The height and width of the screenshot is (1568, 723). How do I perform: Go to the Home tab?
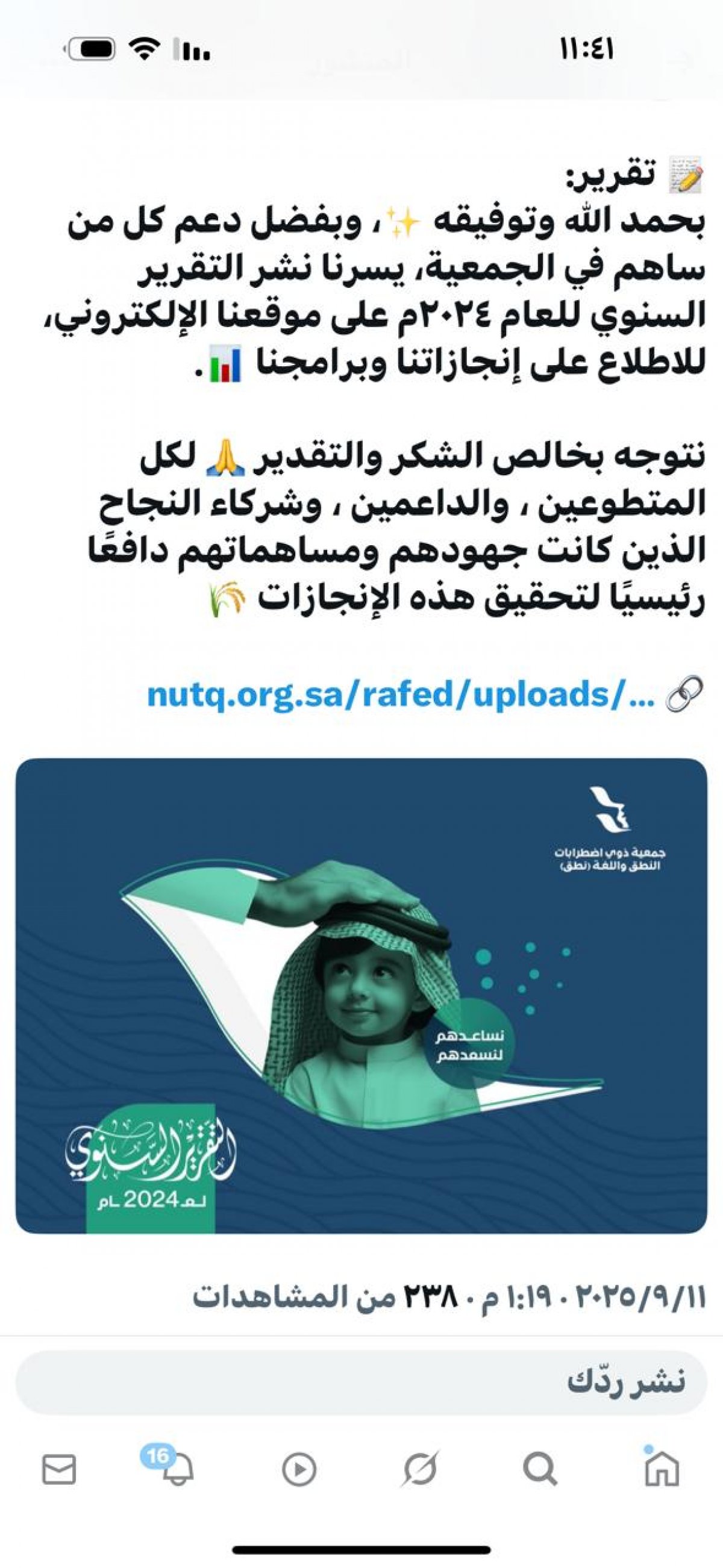click(661, 1470)
